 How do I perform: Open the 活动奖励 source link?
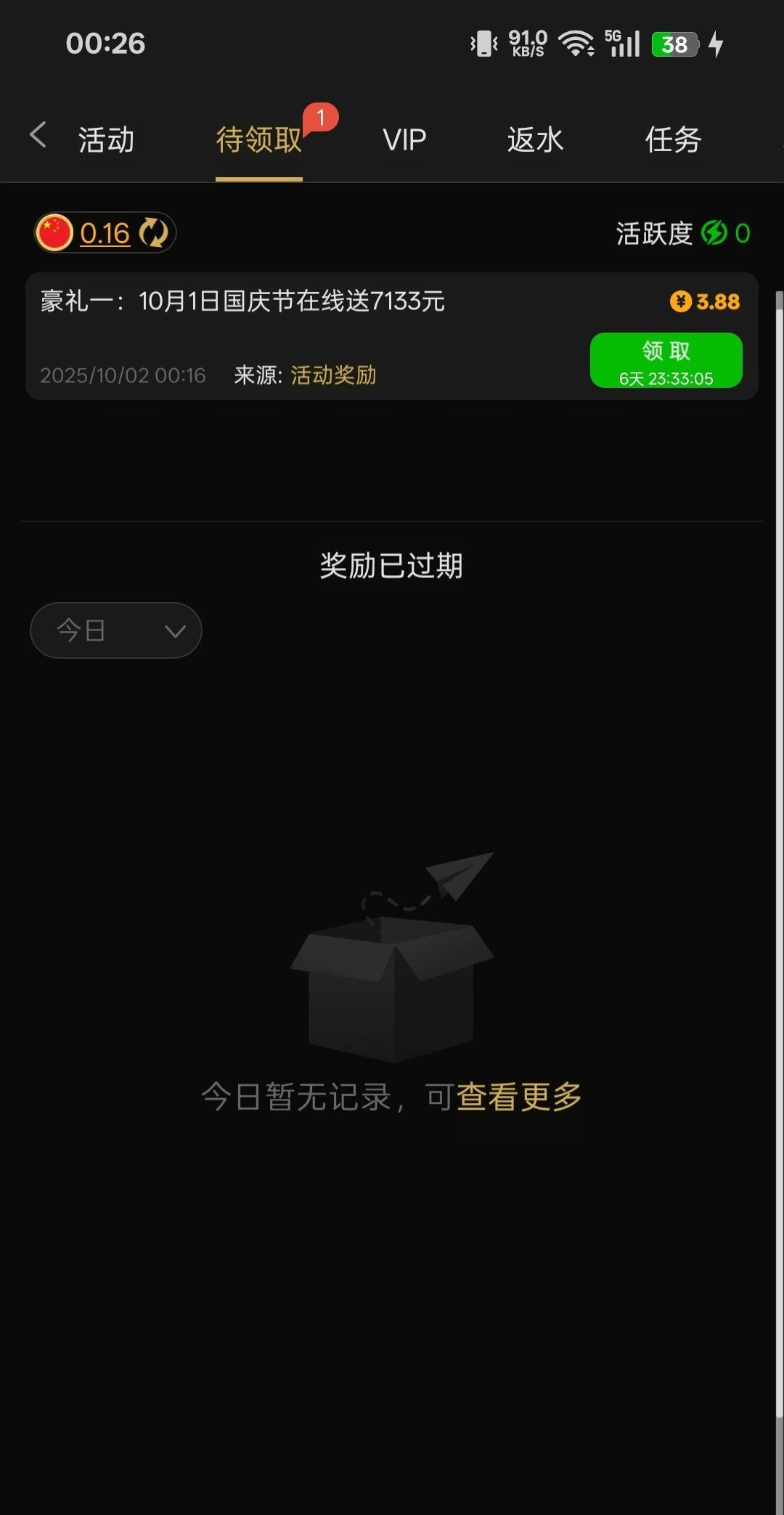point(333,375)
